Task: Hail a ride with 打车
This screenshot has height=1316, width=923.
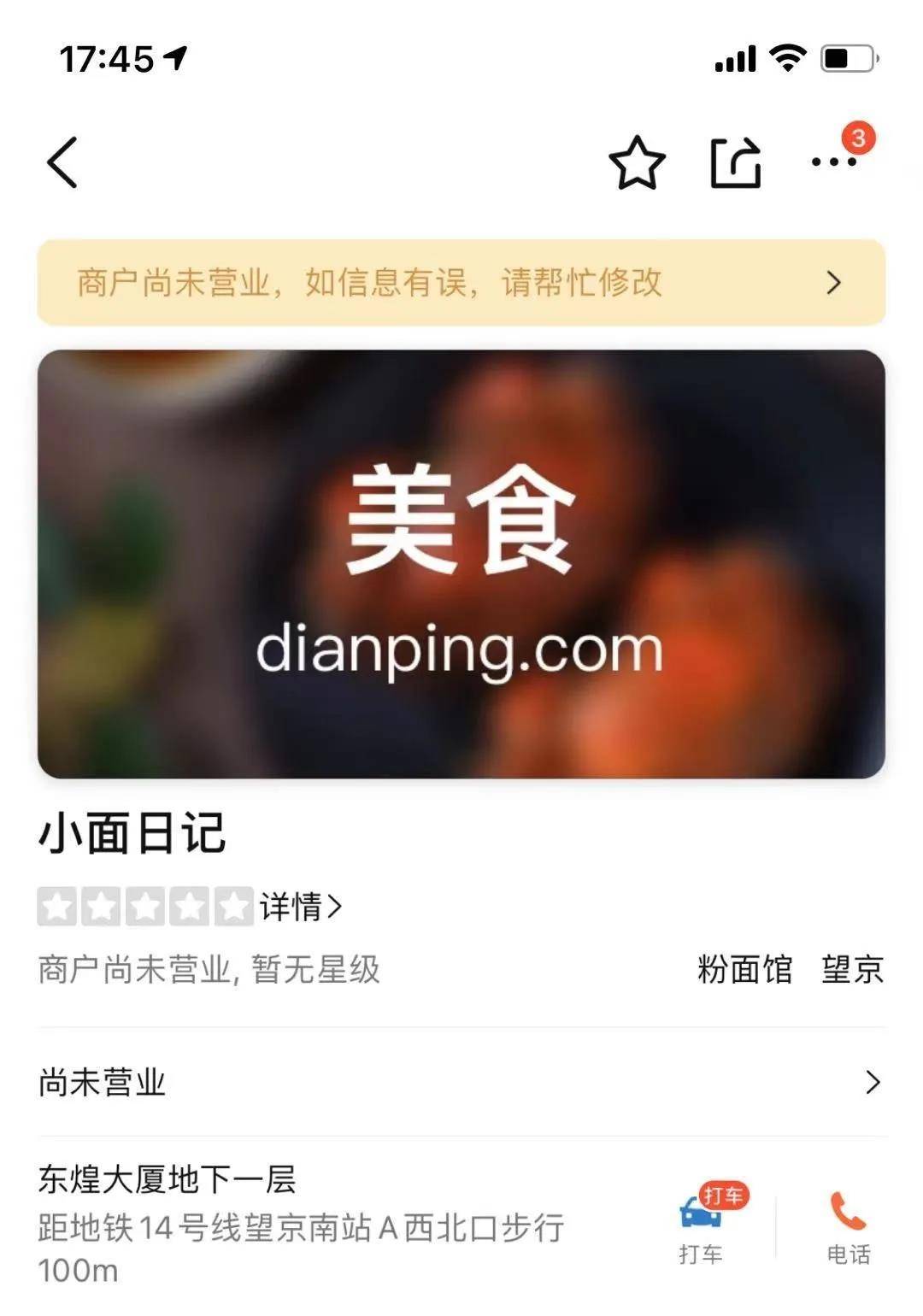Action: click(x=703, y=1227)
